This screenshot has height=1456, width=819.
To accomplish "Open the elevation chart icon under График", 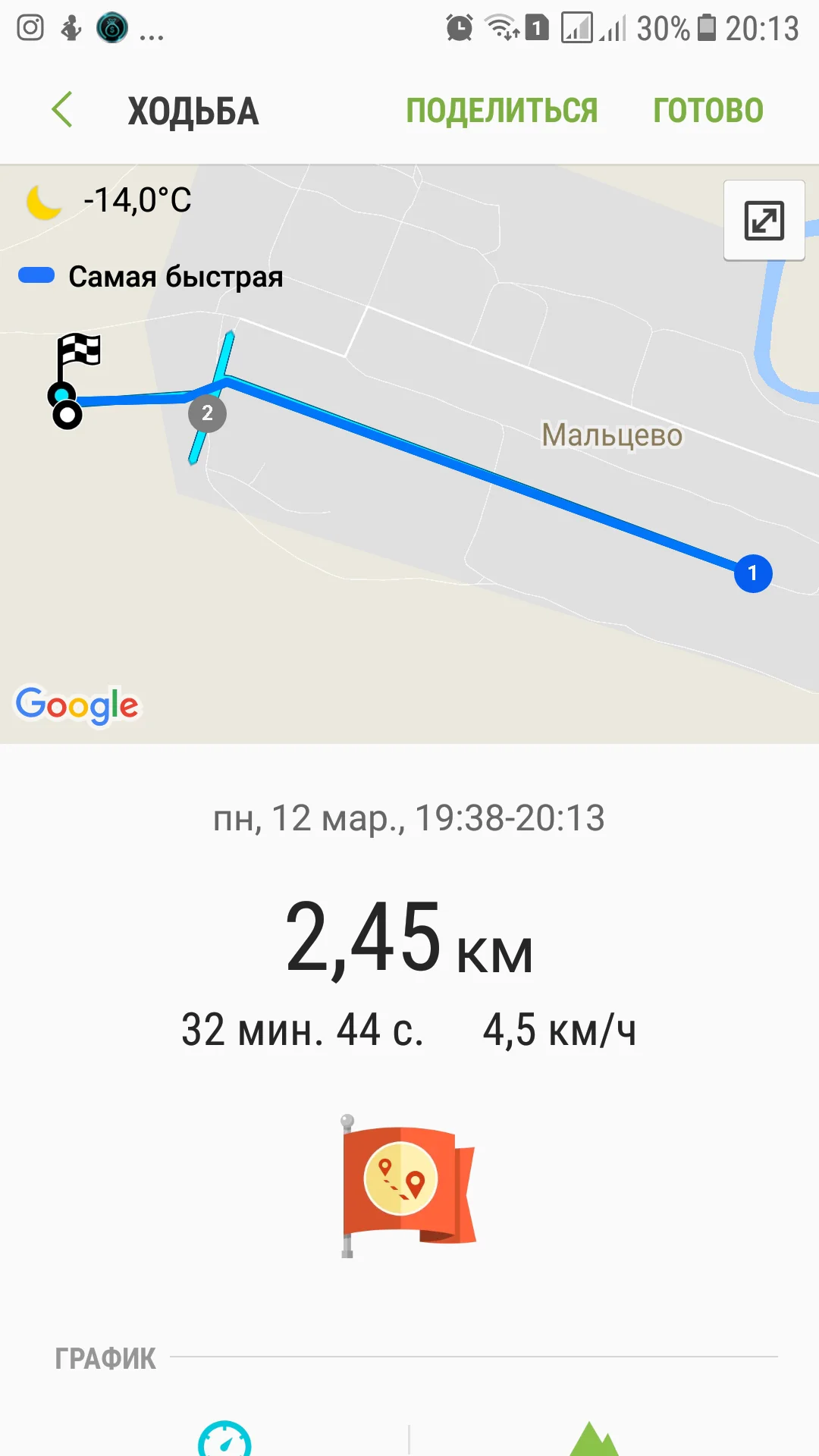I will pyautogui.click(x=594, y=1440).
